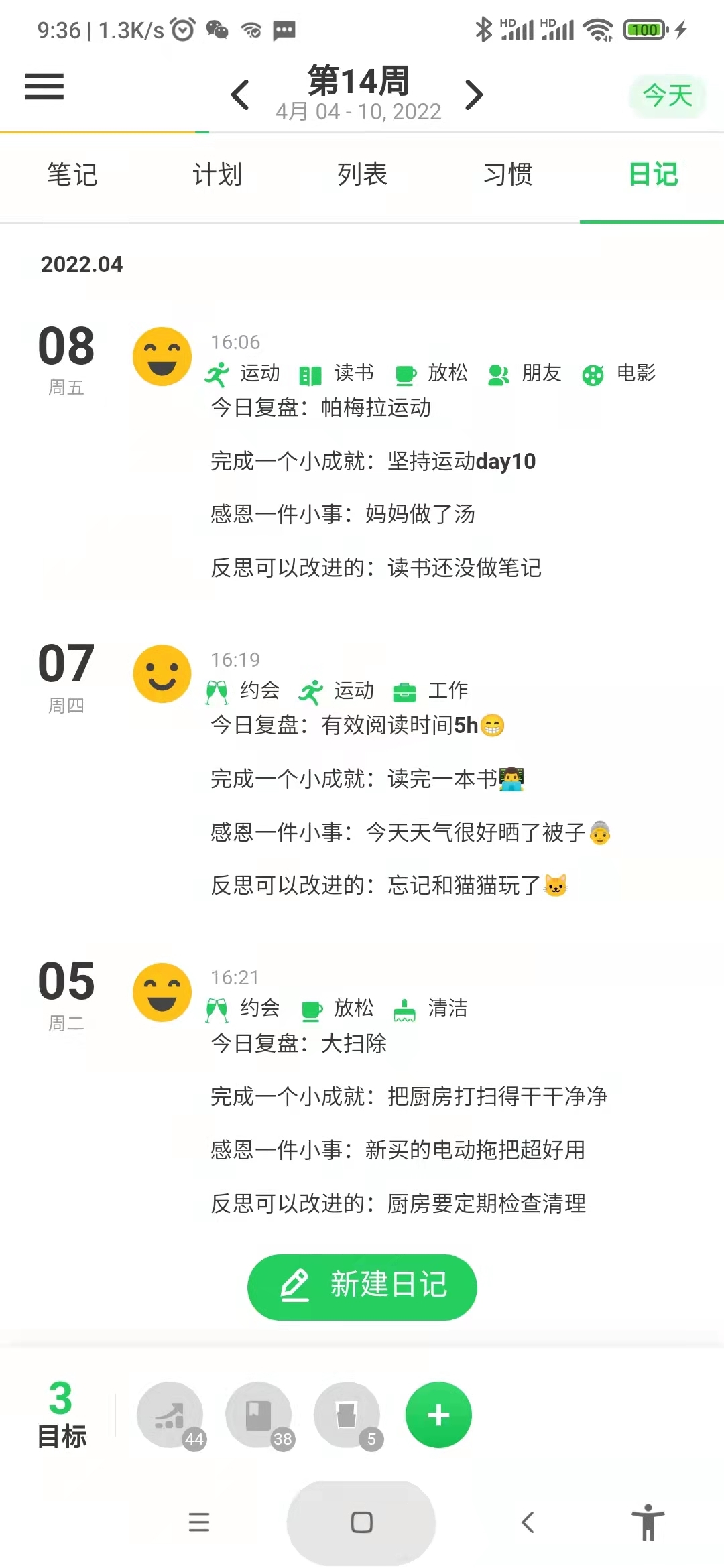Viewport: 724px width, 1568px height.
Task: Open the book goal with badge 38
Action: tap(258, 1415)
